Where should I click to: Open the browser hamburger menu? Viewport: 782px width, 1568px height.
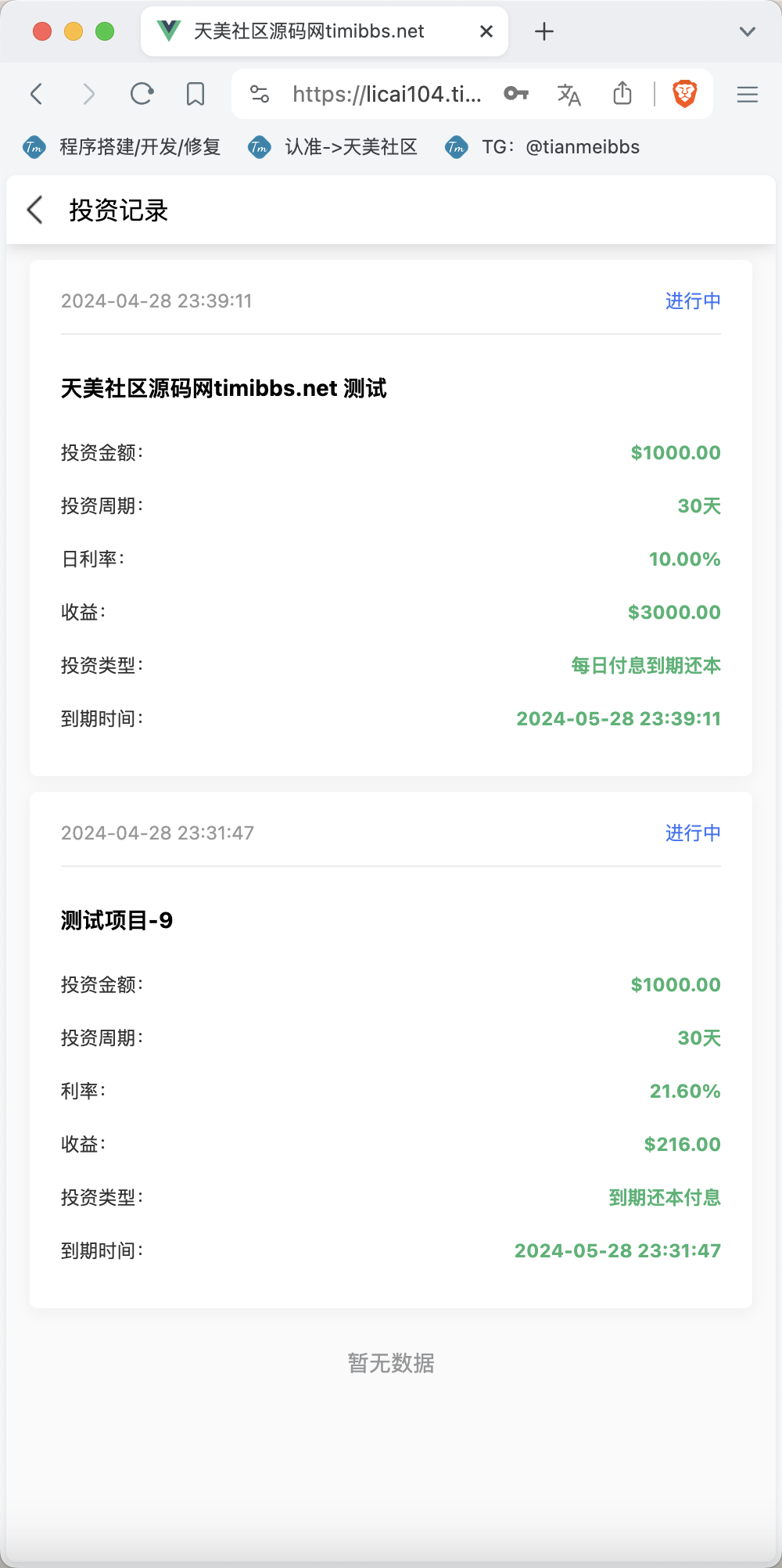click(x=748, y=95)
